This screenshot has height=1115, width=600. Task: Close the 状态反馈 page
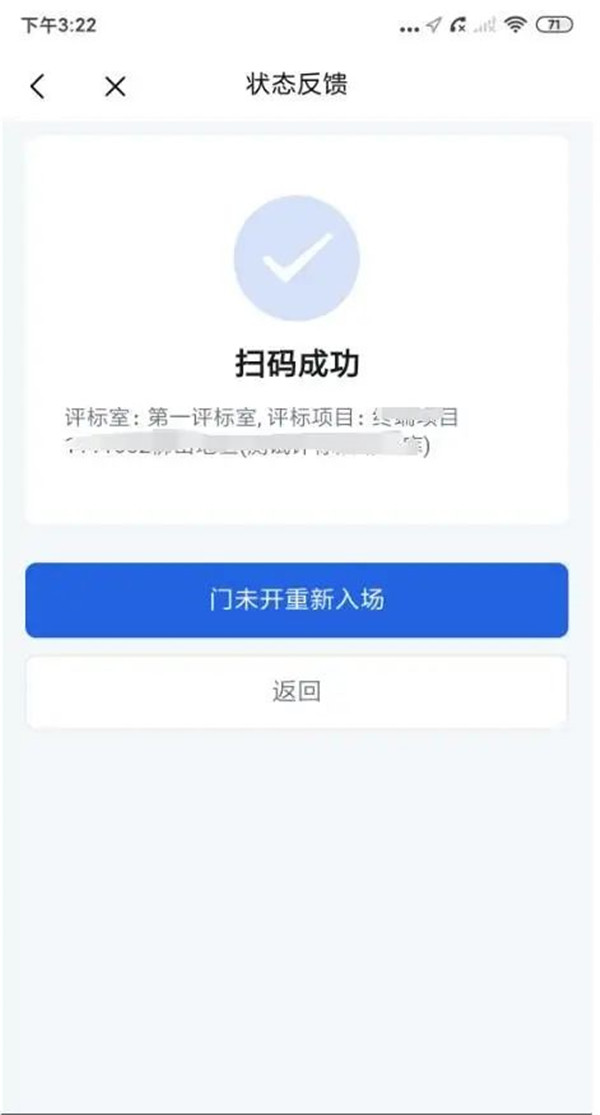pyautogui.click(x=115, y=86)
